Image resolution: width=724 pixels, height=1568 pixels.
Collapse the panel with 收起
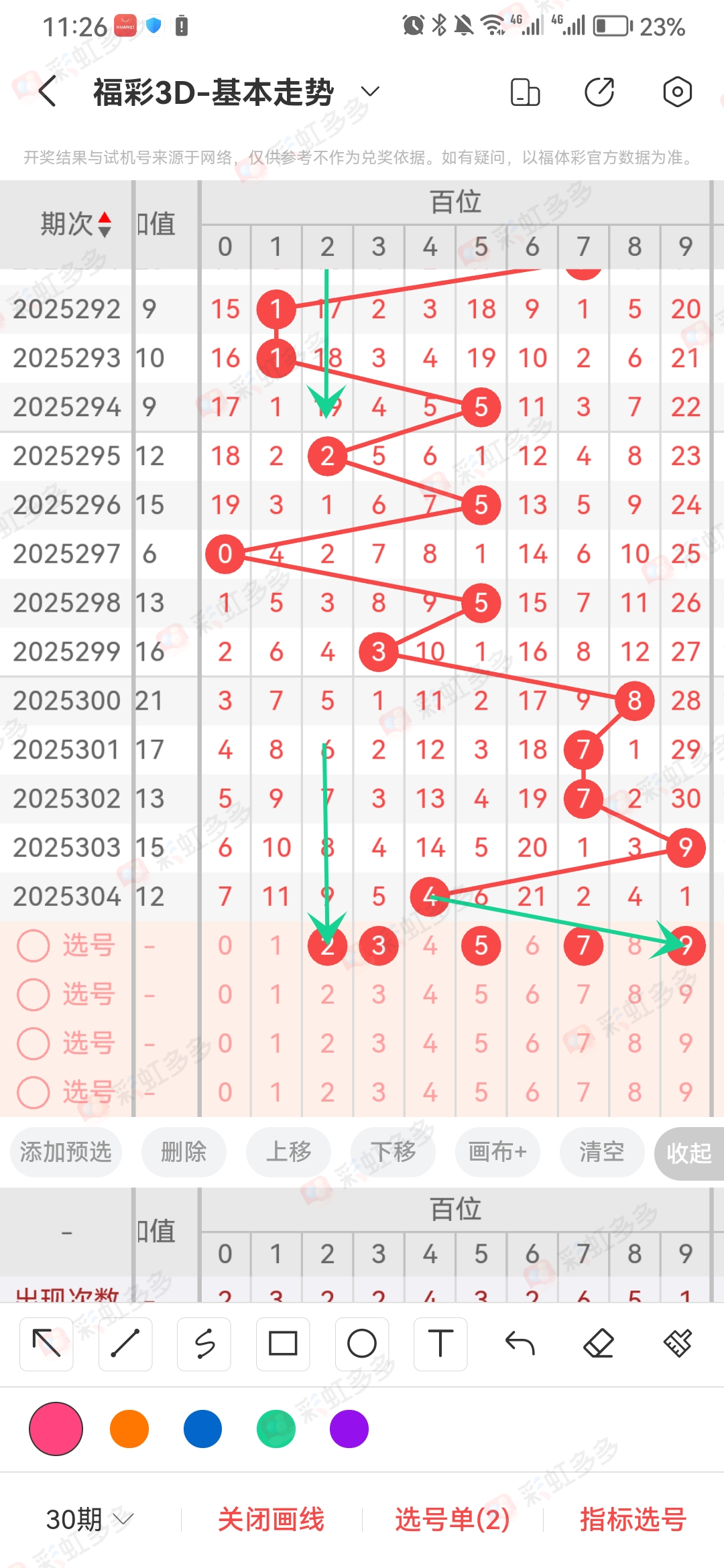pos(689,1153)
